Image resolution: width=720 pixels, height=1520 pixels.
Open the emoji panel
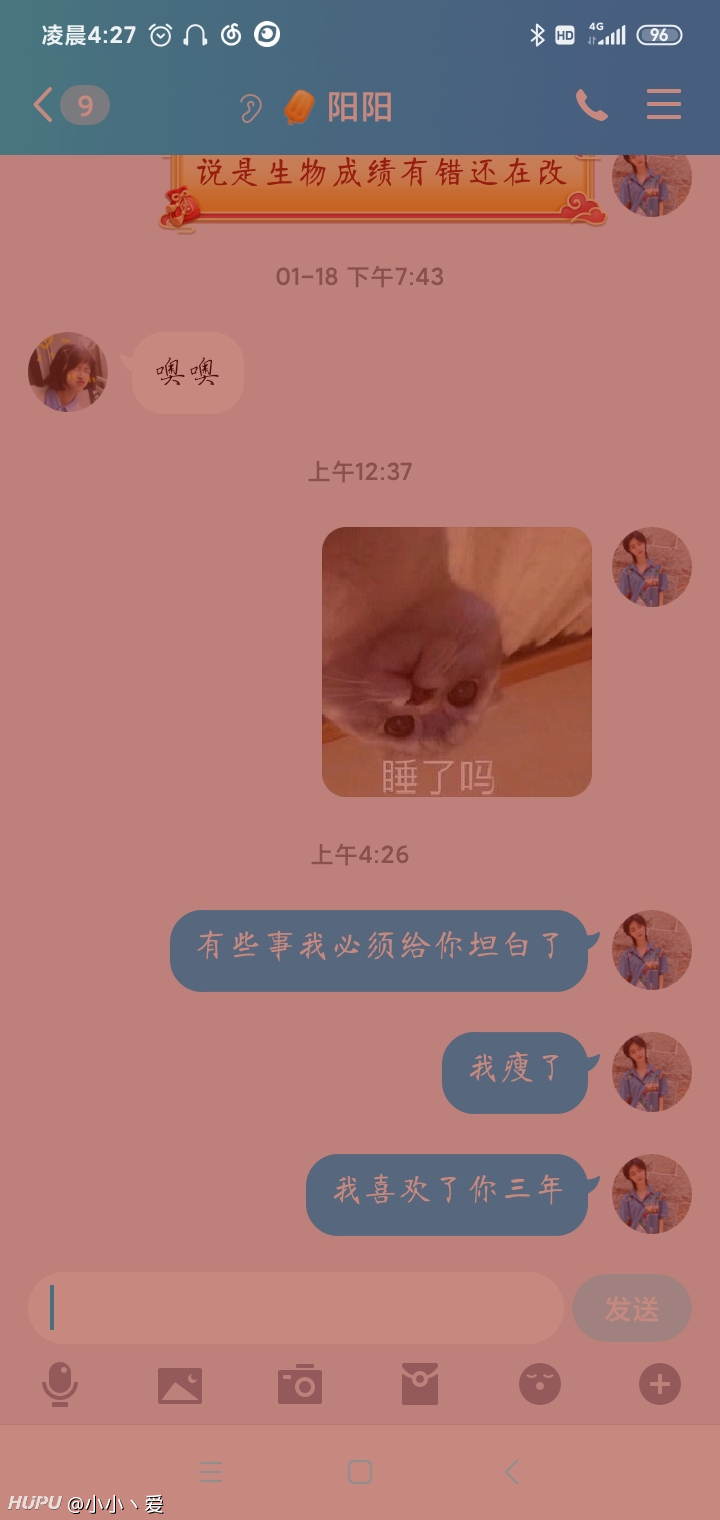tap(540, 1385)
